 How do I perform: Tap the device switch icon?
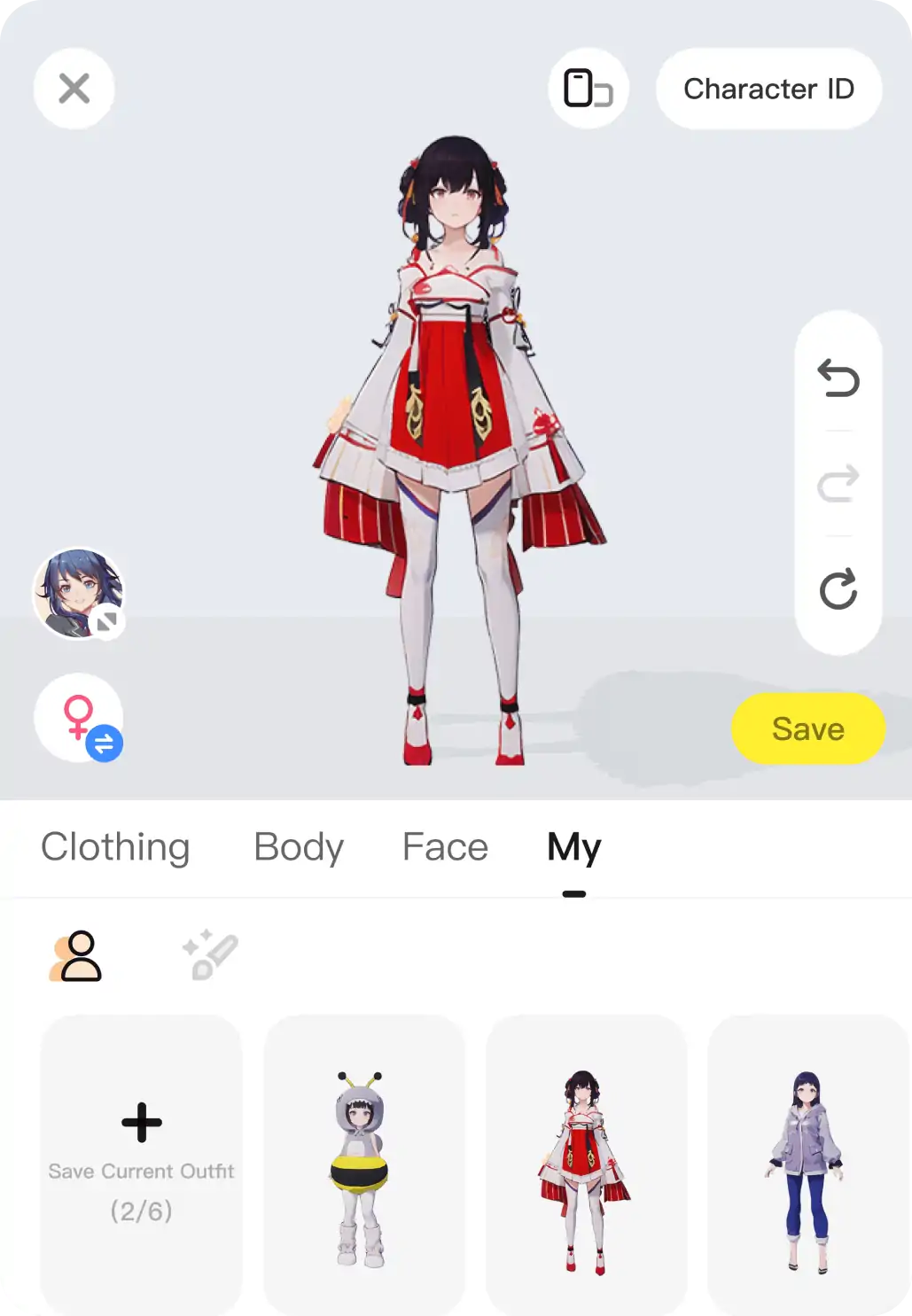(x=589, y=89)
